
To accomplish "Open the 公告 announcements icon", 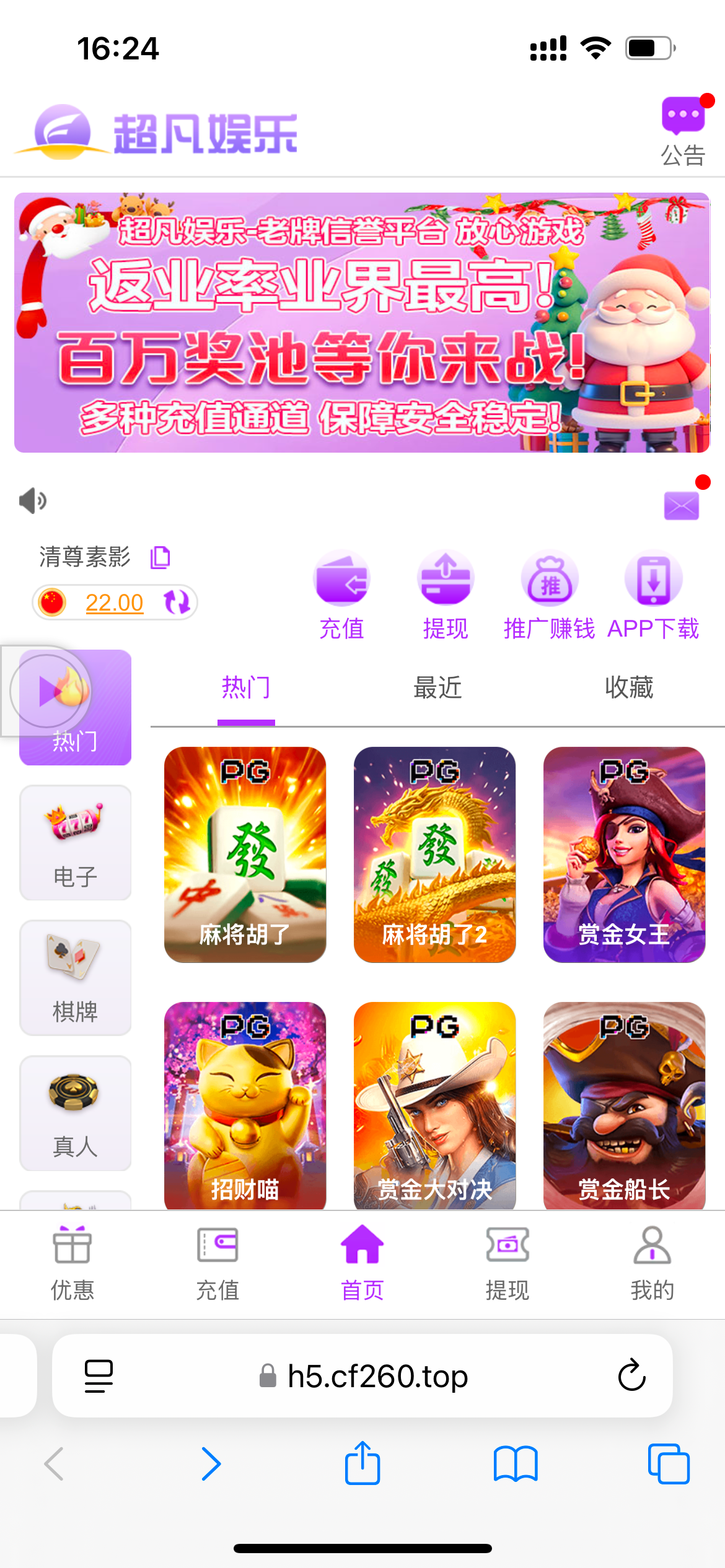I will [x=683, y=130].
